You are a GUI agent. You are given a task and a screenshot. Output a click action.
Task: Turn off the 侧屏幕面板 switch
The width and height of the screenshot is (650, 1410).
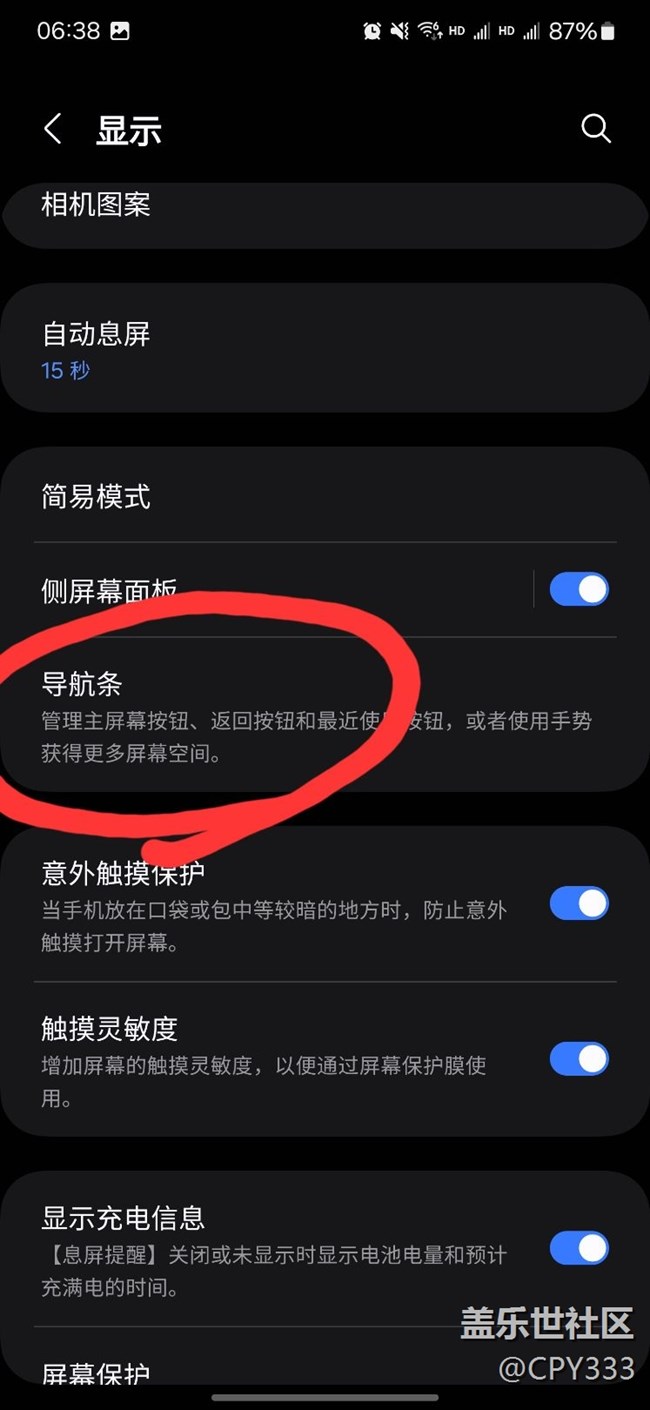click(579, 590)
